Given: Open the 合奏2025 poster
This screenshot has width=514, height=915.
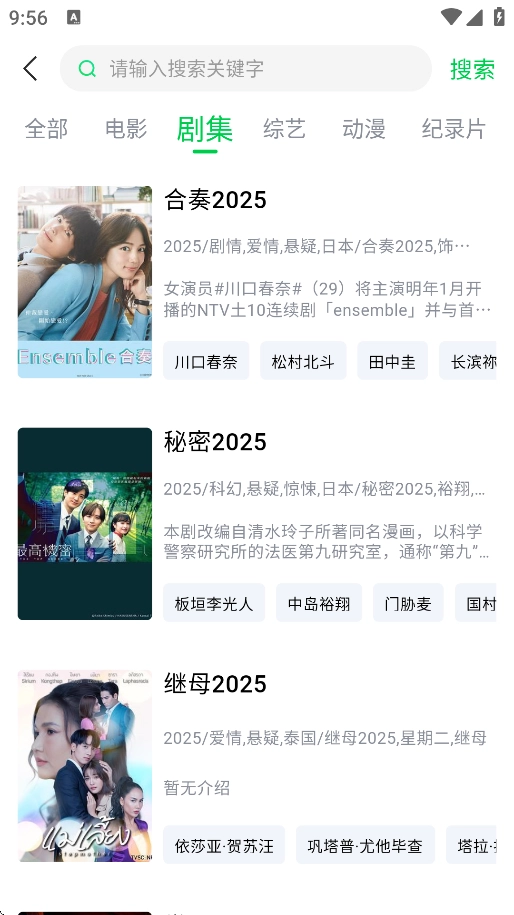Looking at the screenshot, I should click(85, 282).
